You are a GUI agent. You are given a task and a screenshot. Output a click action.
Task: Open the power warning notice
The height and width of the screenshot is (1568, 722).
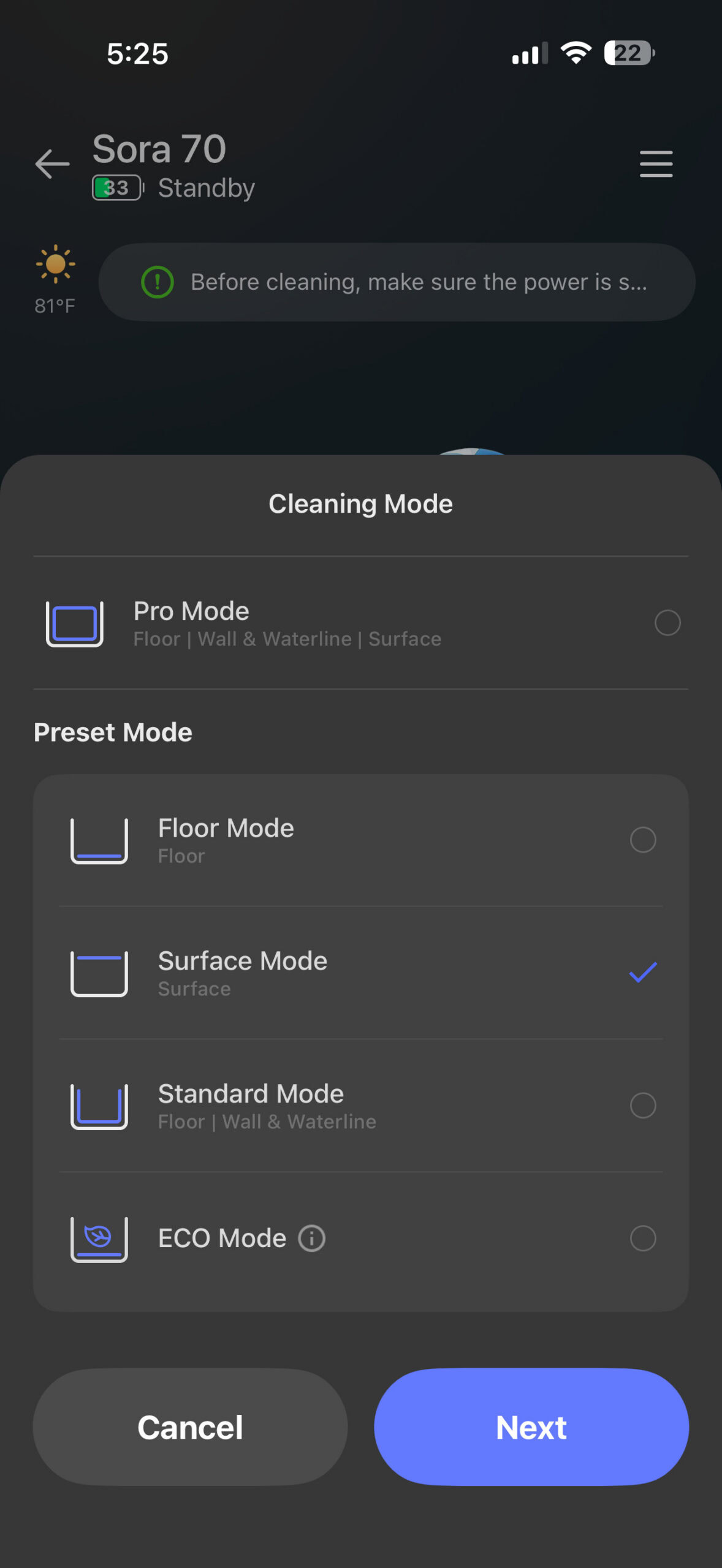point(397,282)
